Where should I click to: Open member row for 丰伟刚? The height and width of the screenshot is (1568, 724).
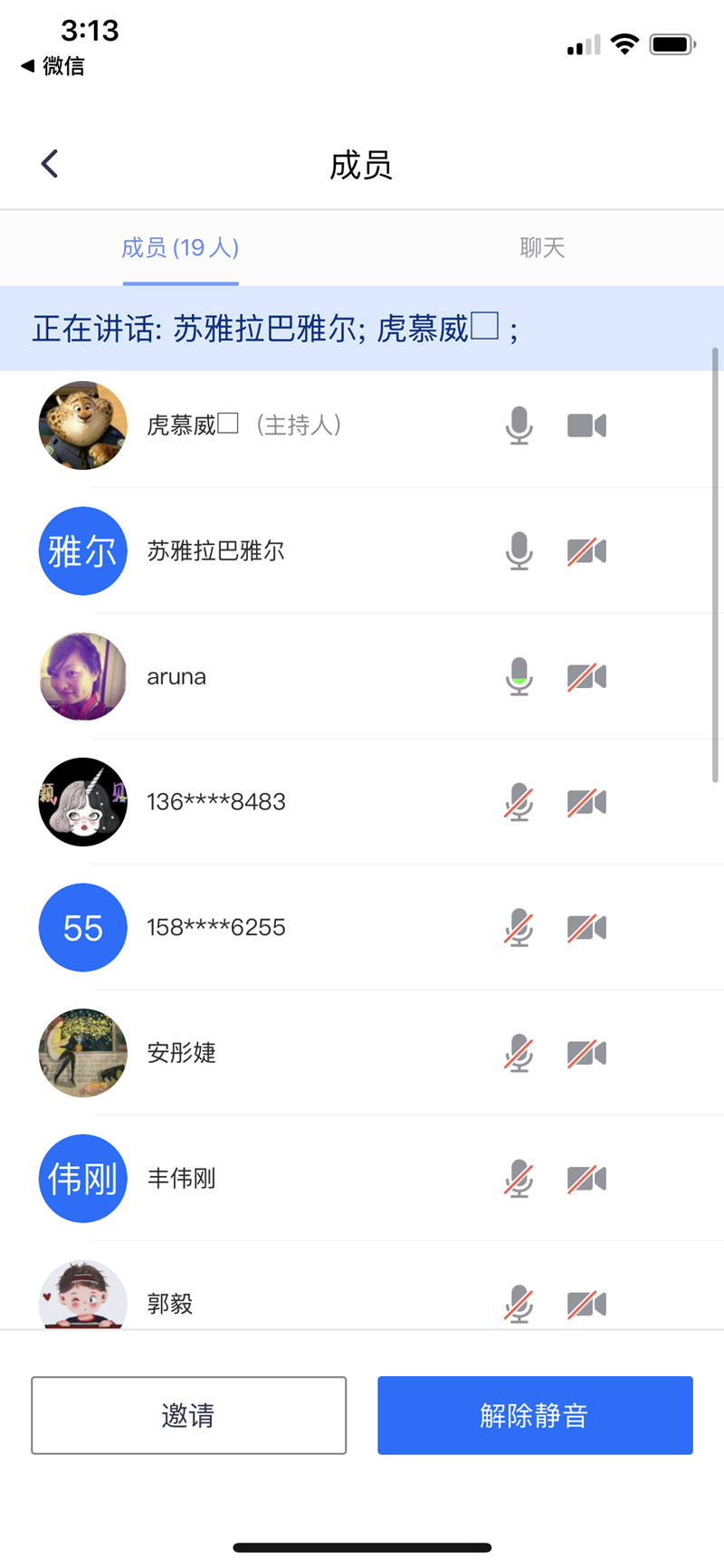pyautogui.click(x=182, y=1179)
